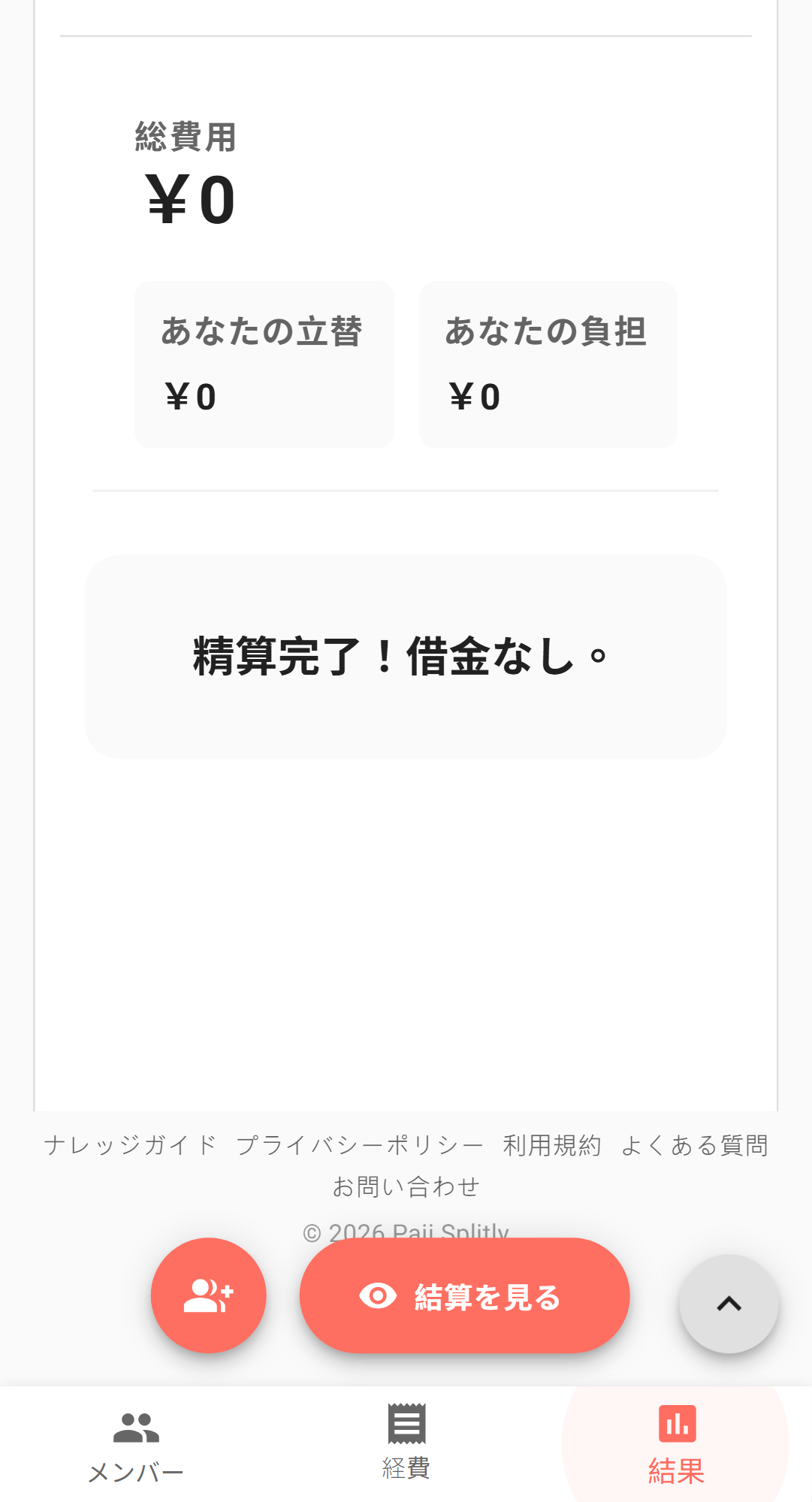Tap the 結算を見る button

(x=464, y=1295)
